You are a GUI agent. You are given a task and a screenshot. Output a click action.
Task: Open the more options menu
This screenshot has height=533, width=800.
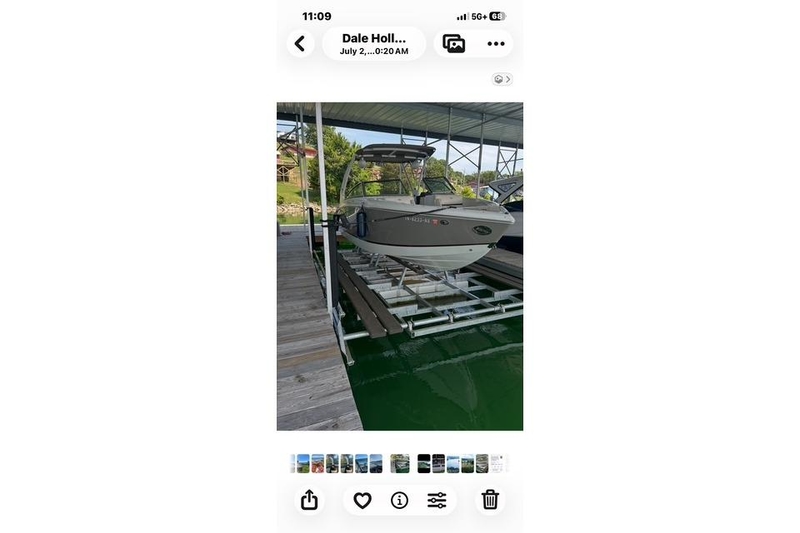click(x=496, y=44)
